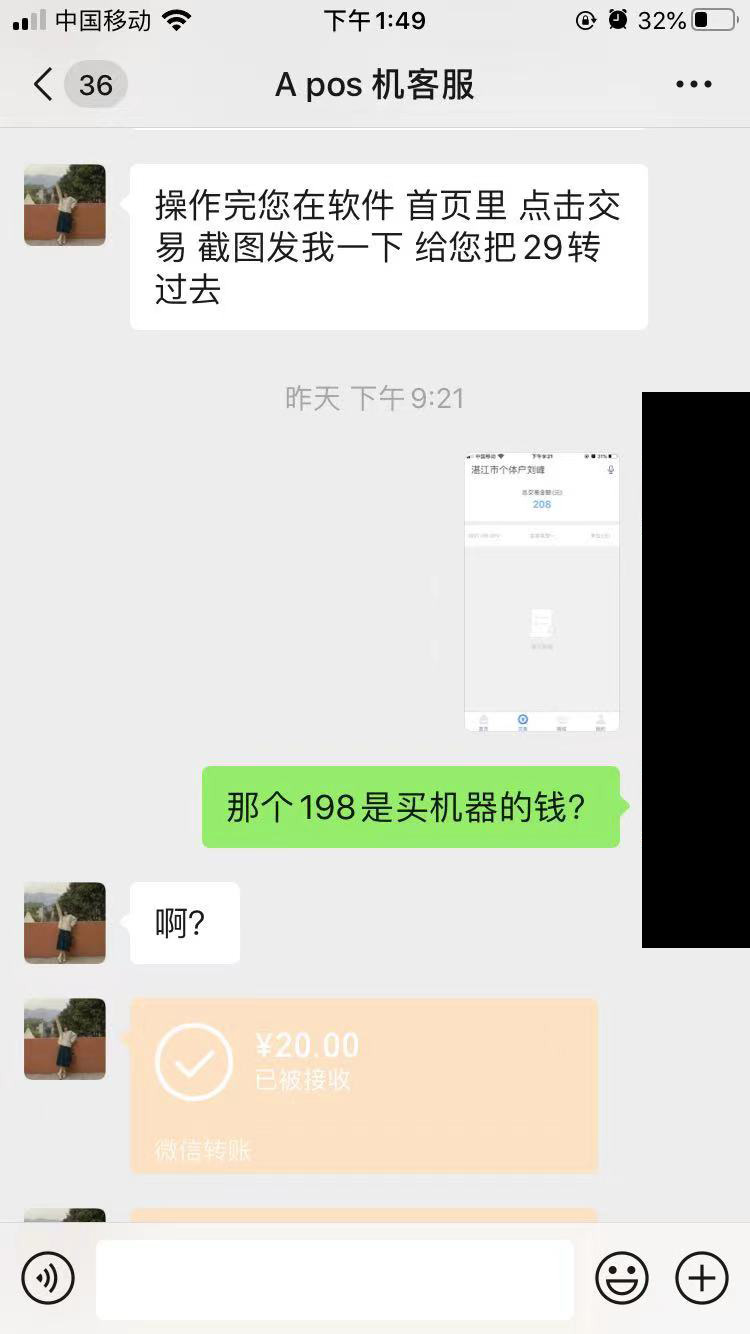Open the emoji sticker panel
This screenshot has height=1334, width=750.
(x=621, y=1278)
